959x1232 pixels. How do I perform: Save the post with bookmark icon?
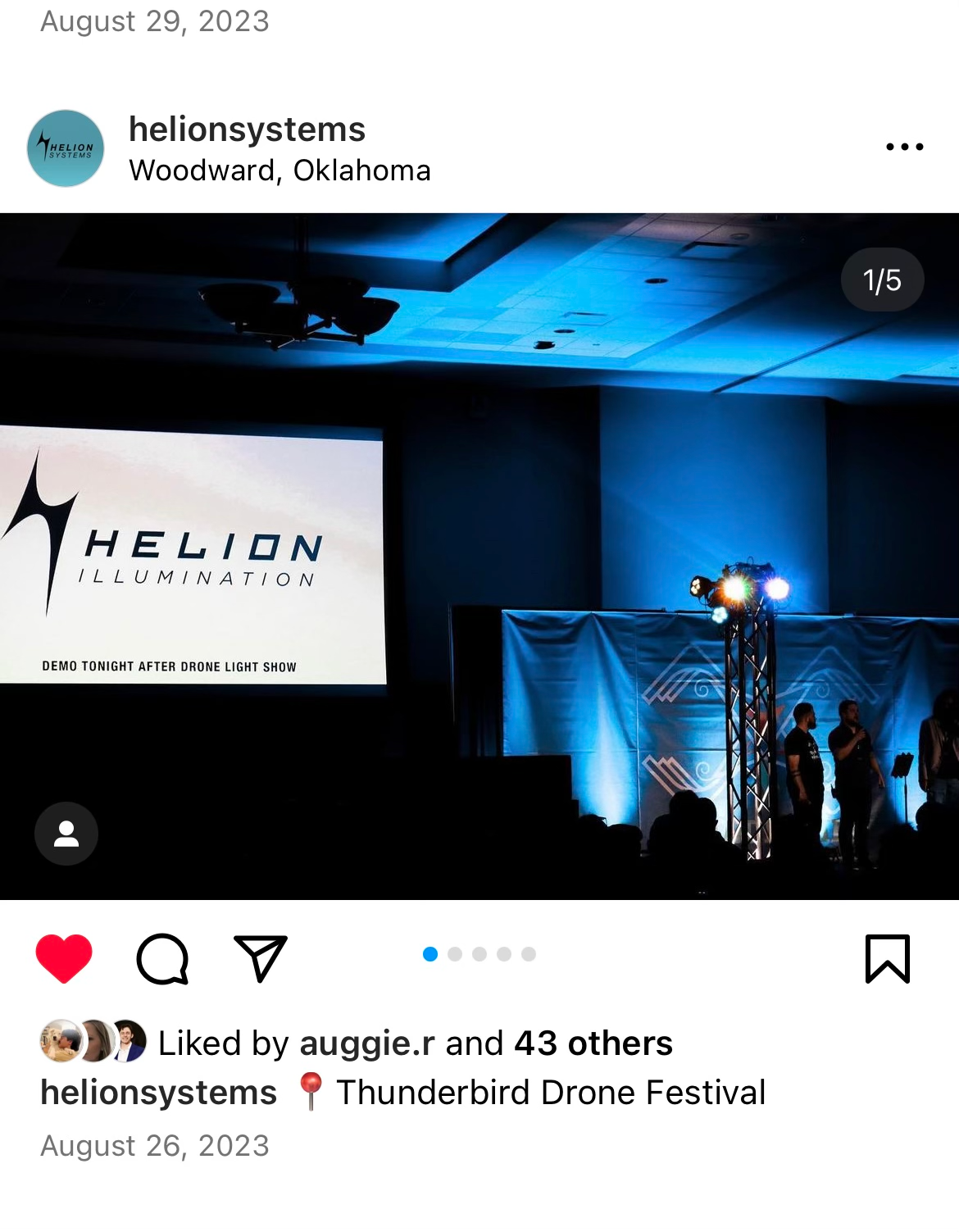(x=887, y=958)
